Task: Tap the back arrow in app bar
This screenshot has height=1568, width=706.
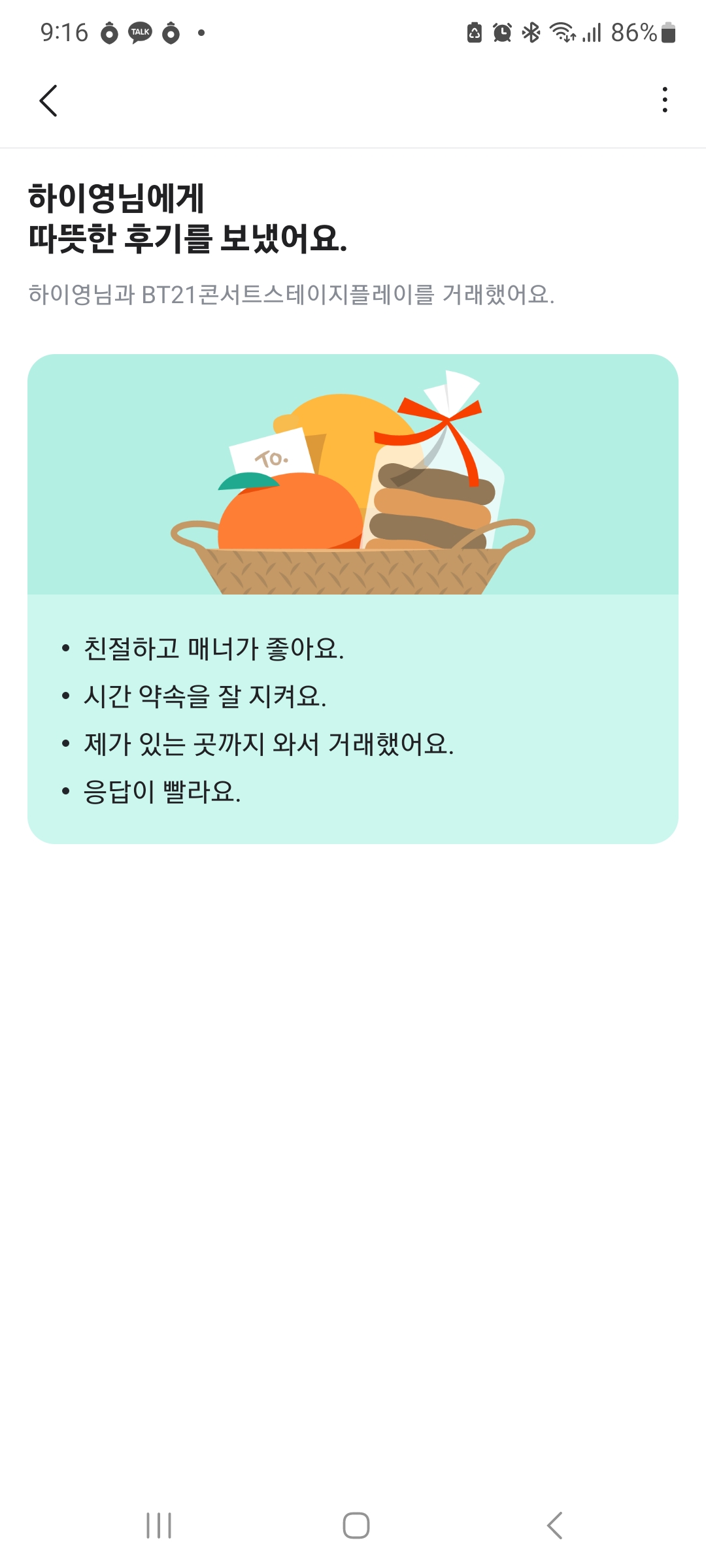Action: click(x=48, y=101)
